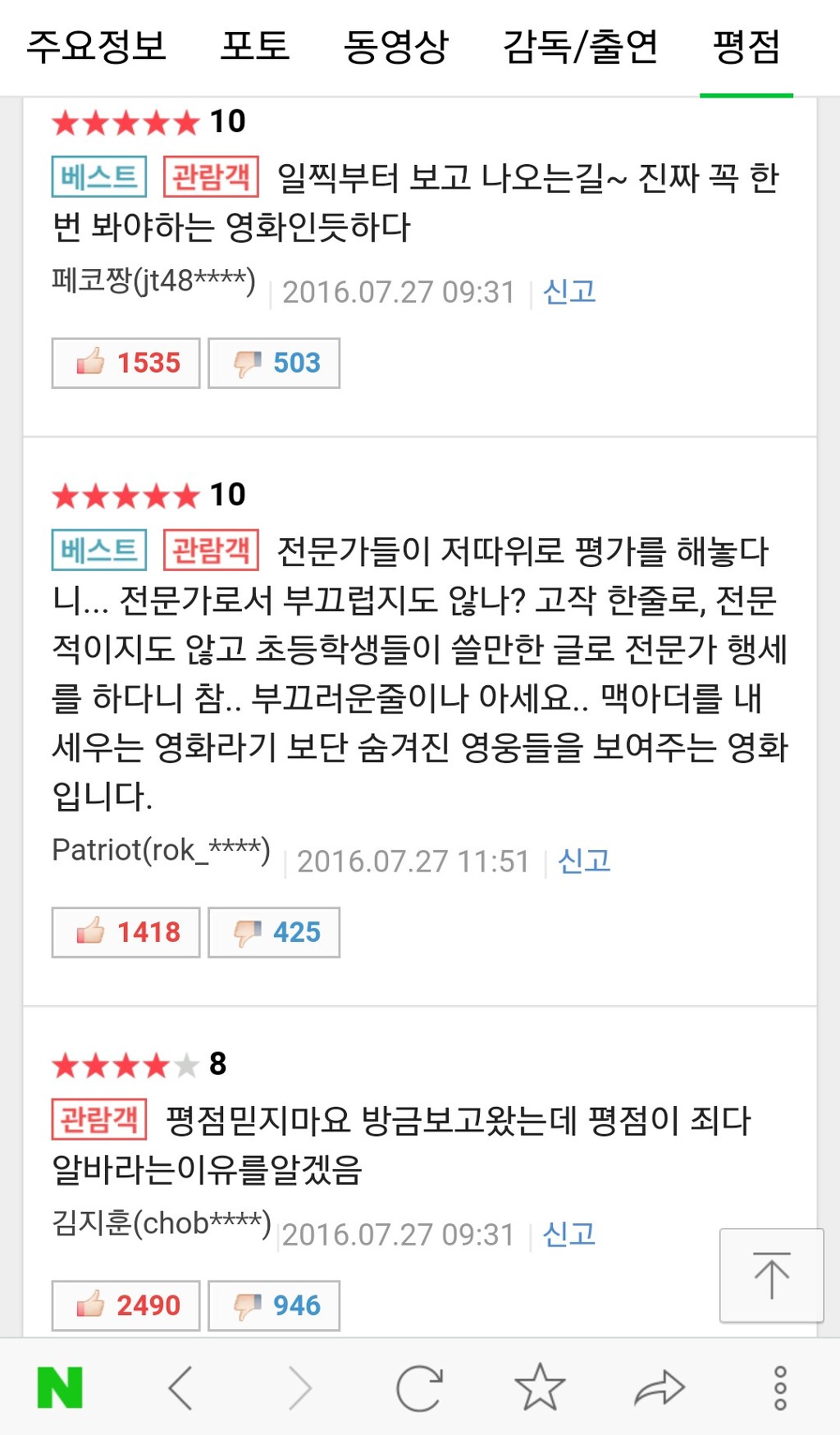Reload the current page
This screenshot has height=1435, width=840.
pyautogui.click(x=419, y=1387)
